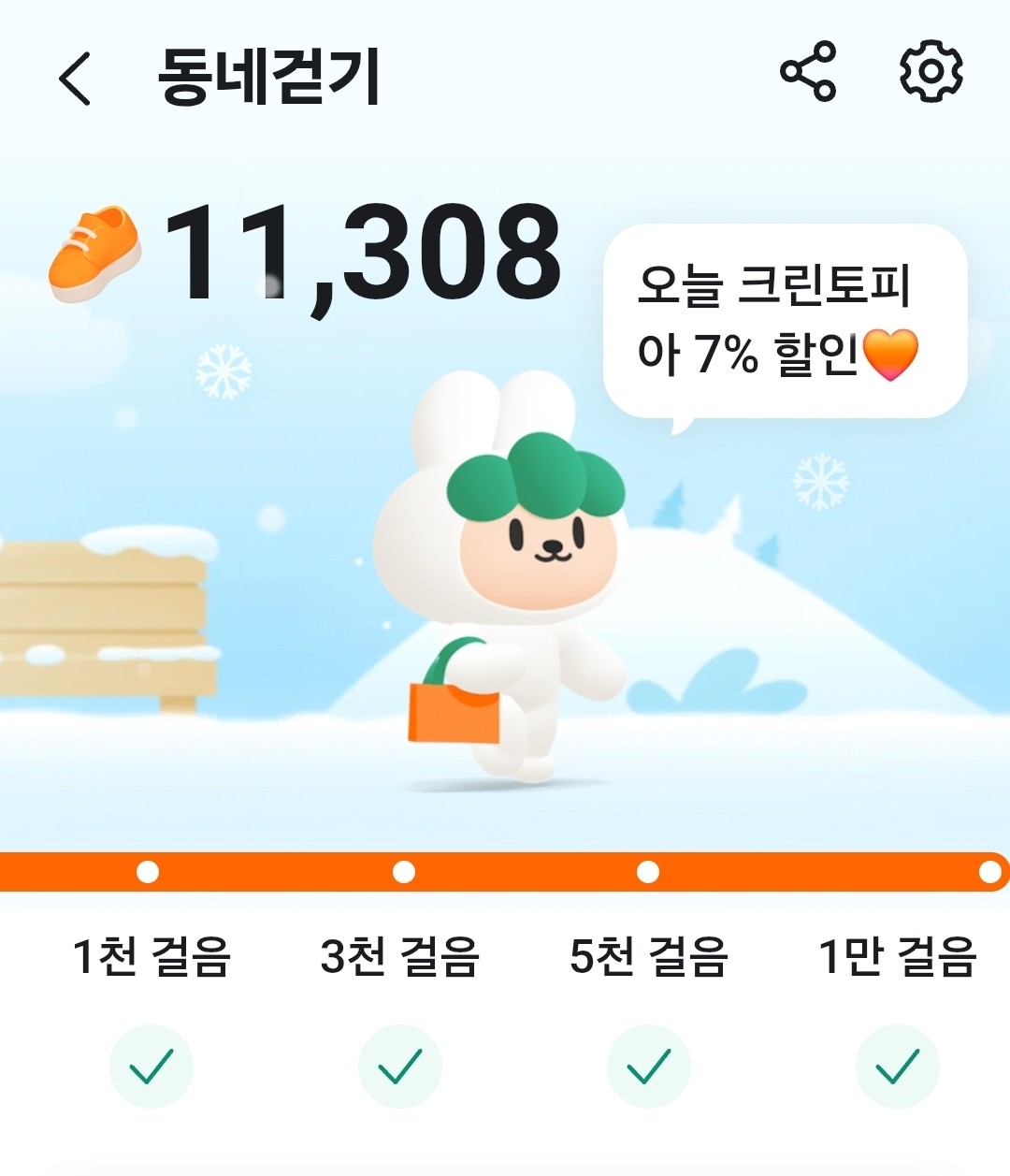Open the settings gear
This screenshot has height=1176, width=1010.
(931, 71)
